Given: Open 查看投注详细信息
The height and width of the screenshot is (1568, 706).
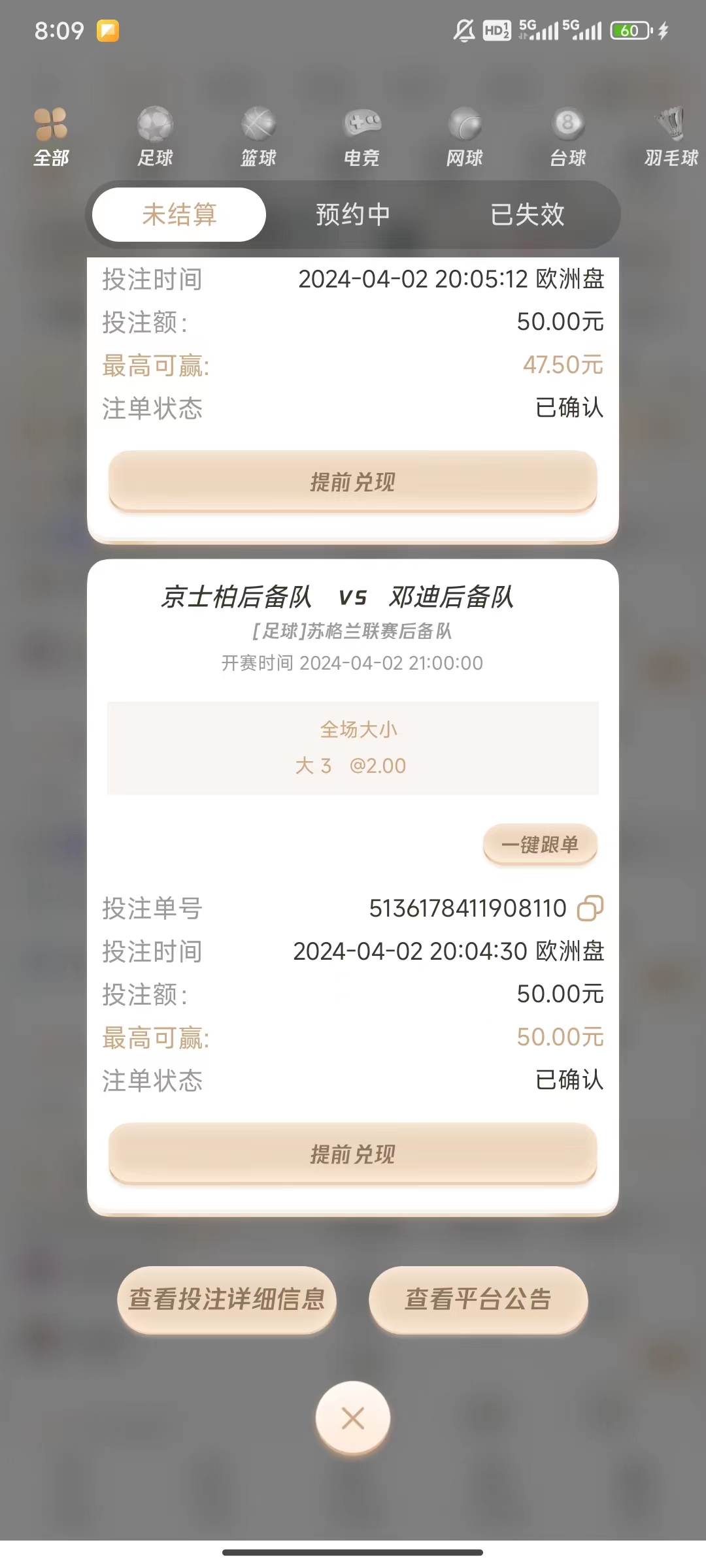Looking at the screenshot, I should pos(227,1299).
